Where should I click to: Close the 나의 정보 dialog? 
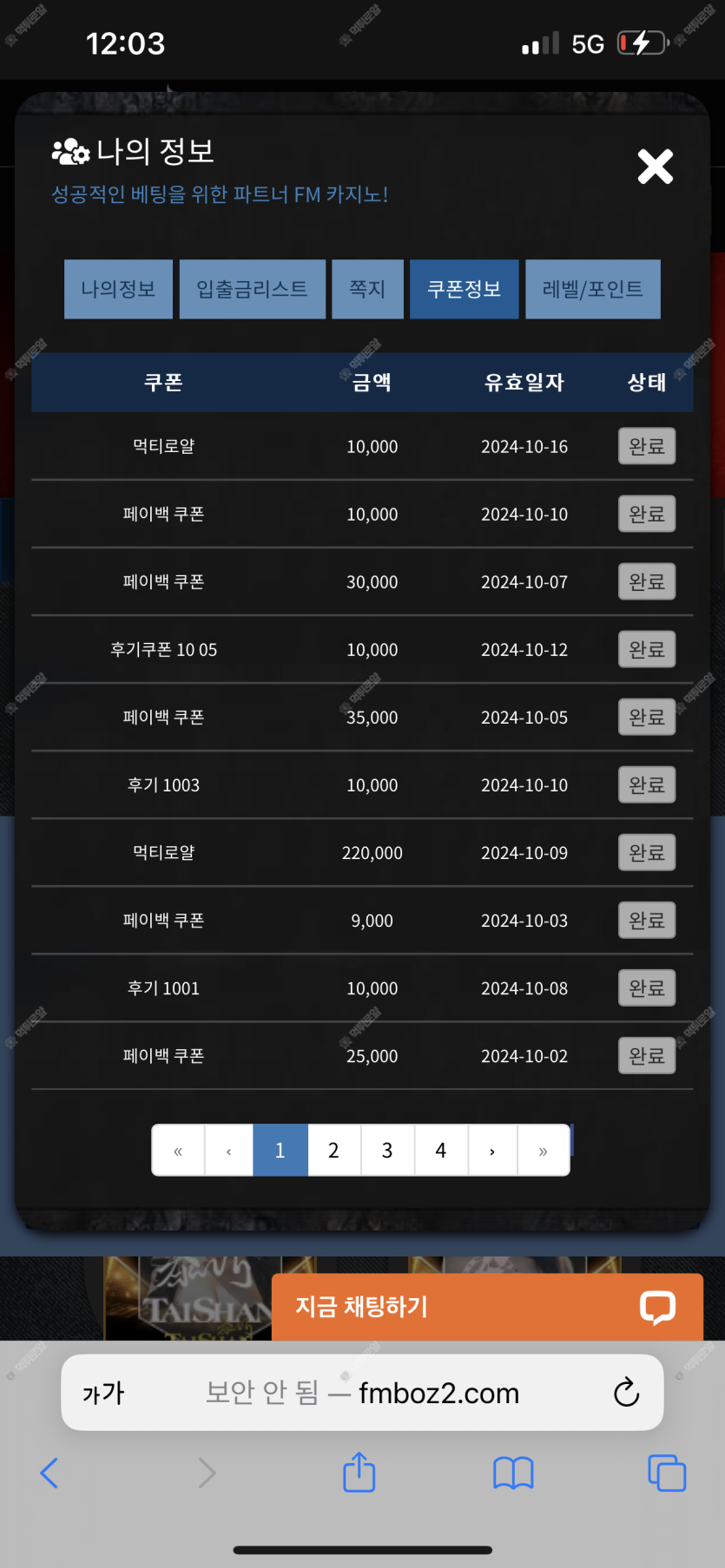tap(656, 167)
